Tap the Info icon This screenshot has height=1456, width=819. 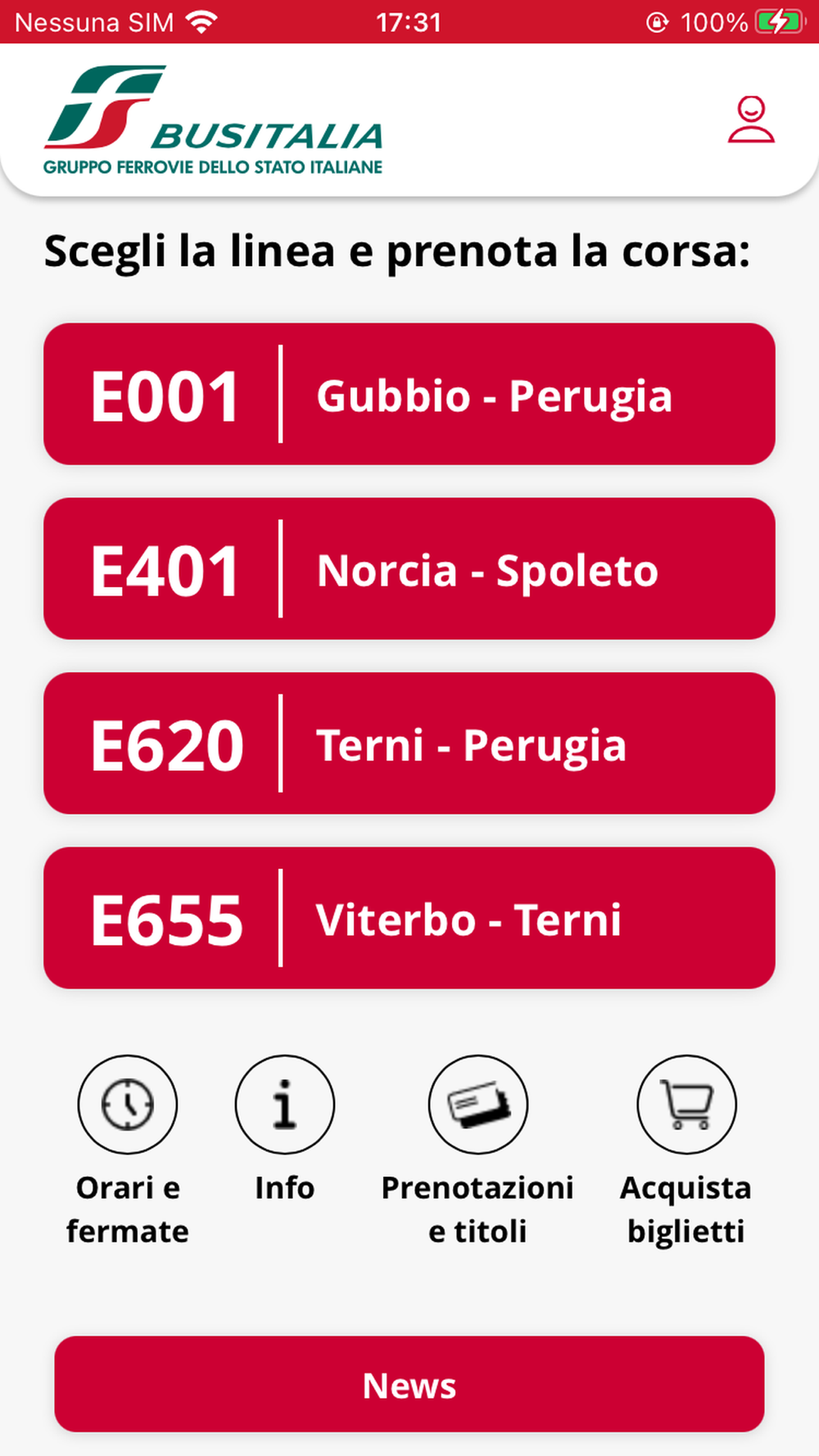click(x=285, y=1104)
